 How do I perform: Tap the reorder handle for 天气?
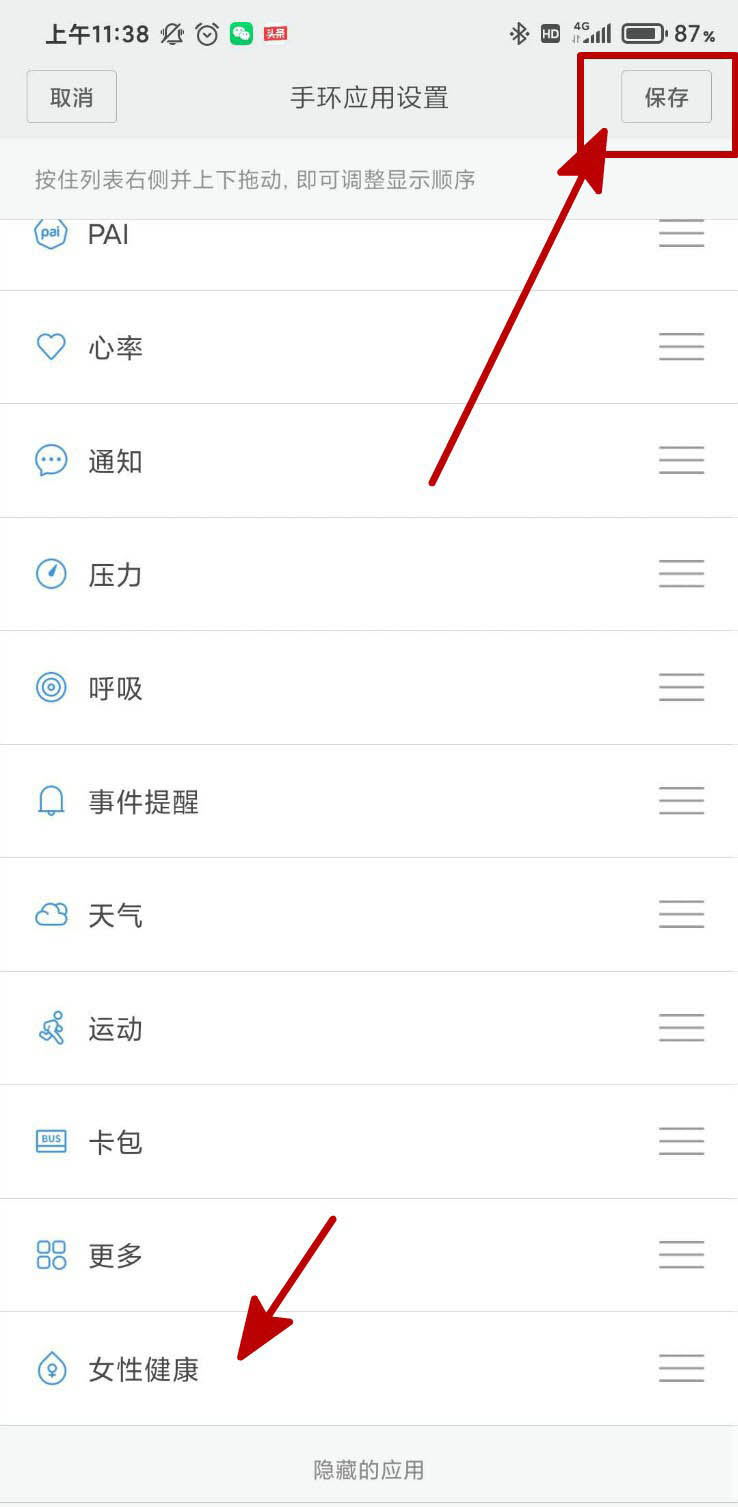682,914
